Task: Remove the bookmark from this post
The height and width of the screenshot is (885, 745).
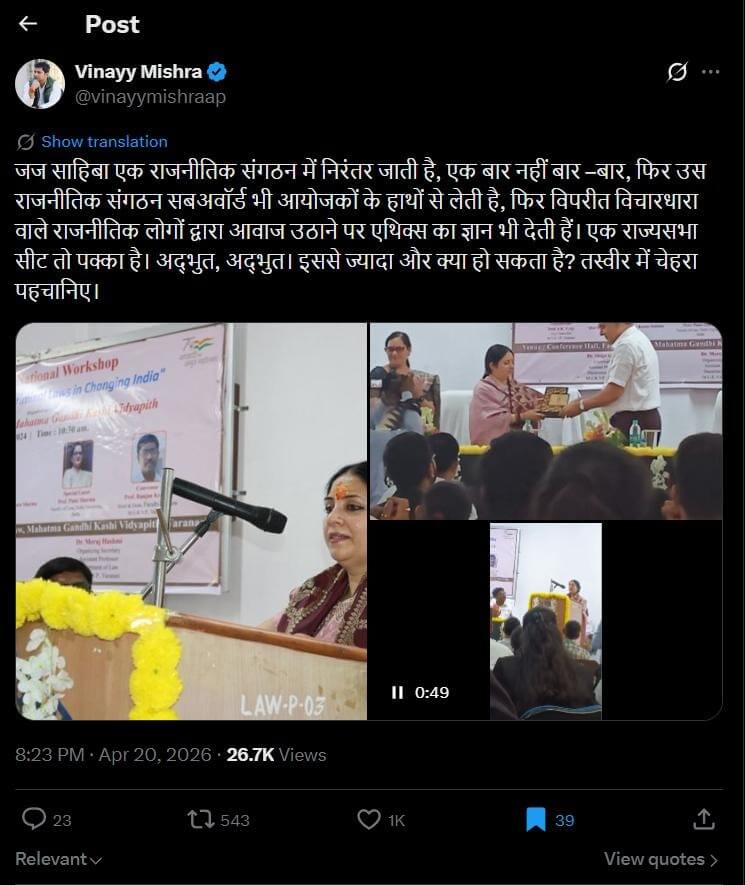Action: (536, 819)
